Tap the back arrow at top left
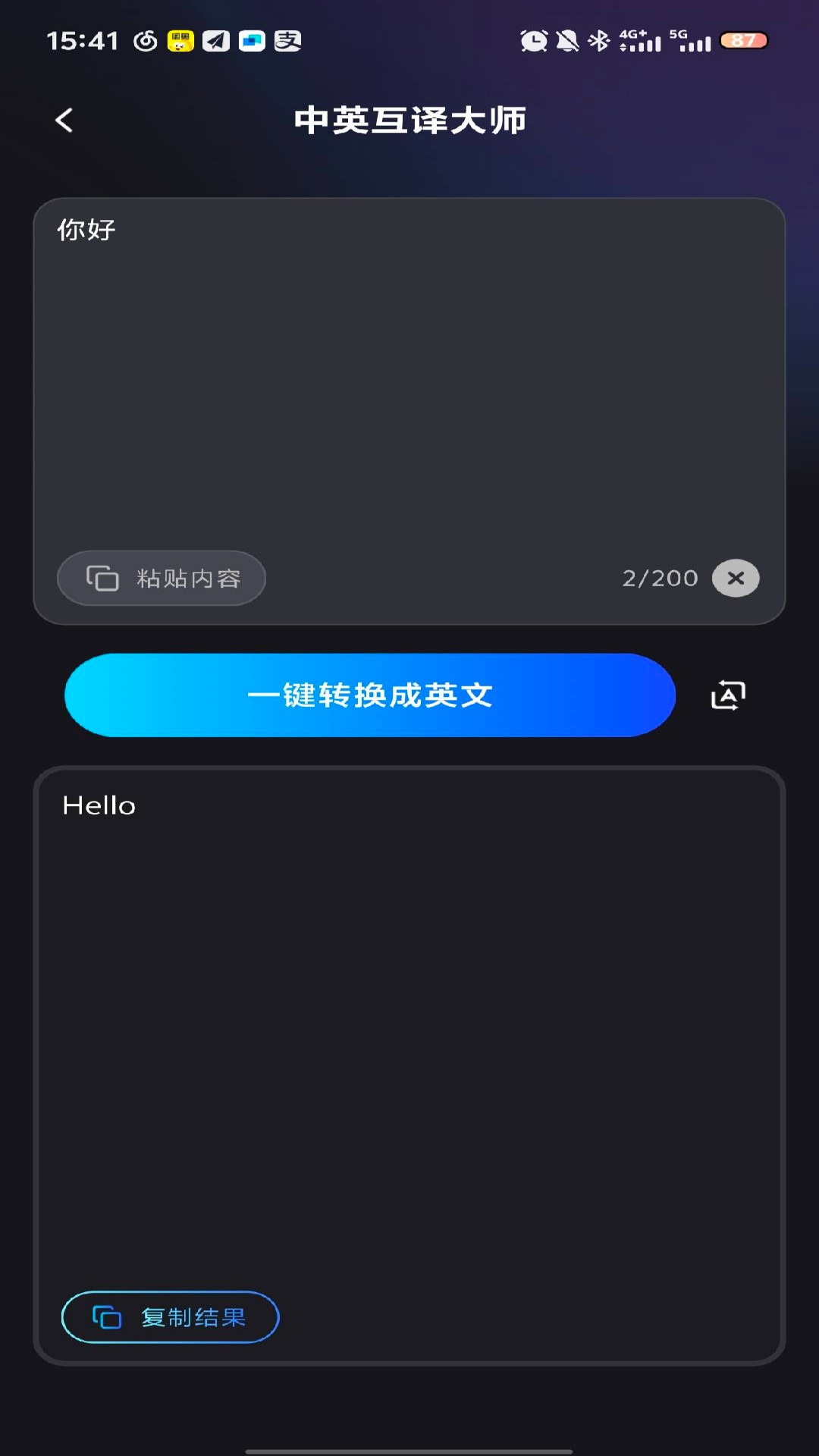The width and height of the screenshot is (819, 1456). pos(64,120)
